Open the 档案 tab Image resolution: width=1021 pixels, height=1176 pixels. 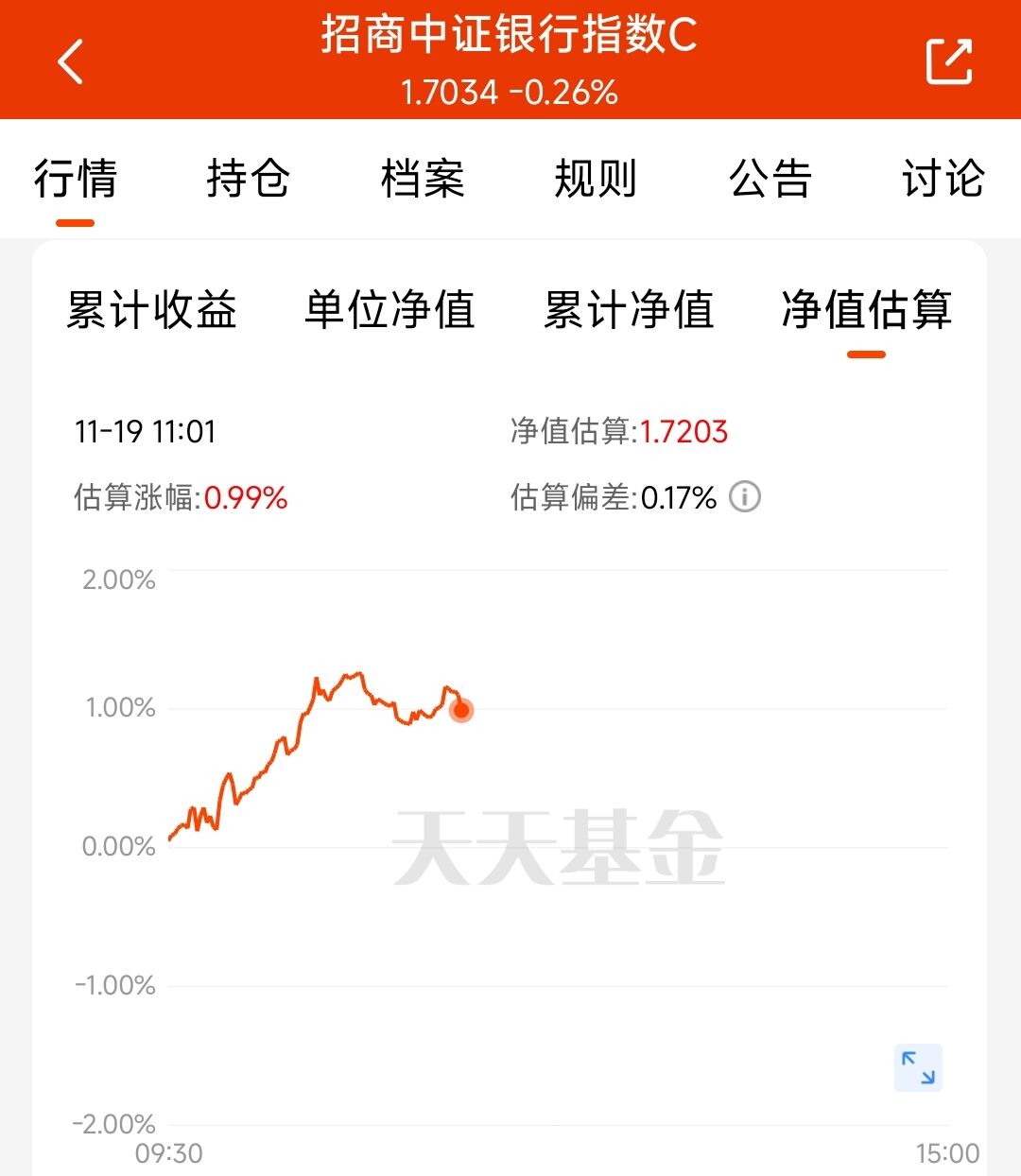point(423,178)
